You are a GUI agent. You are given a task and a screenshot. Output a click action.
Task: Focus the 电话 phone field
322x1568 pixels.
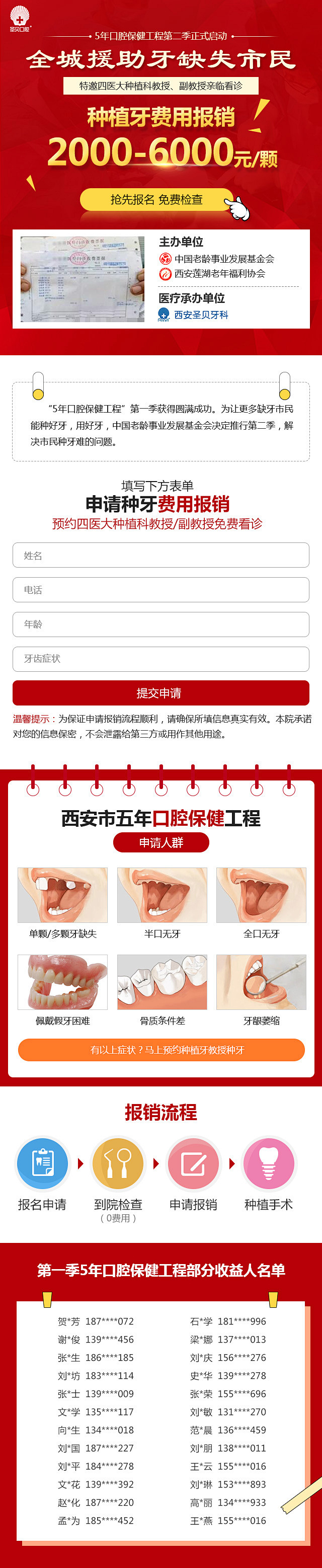coord(160,589)
